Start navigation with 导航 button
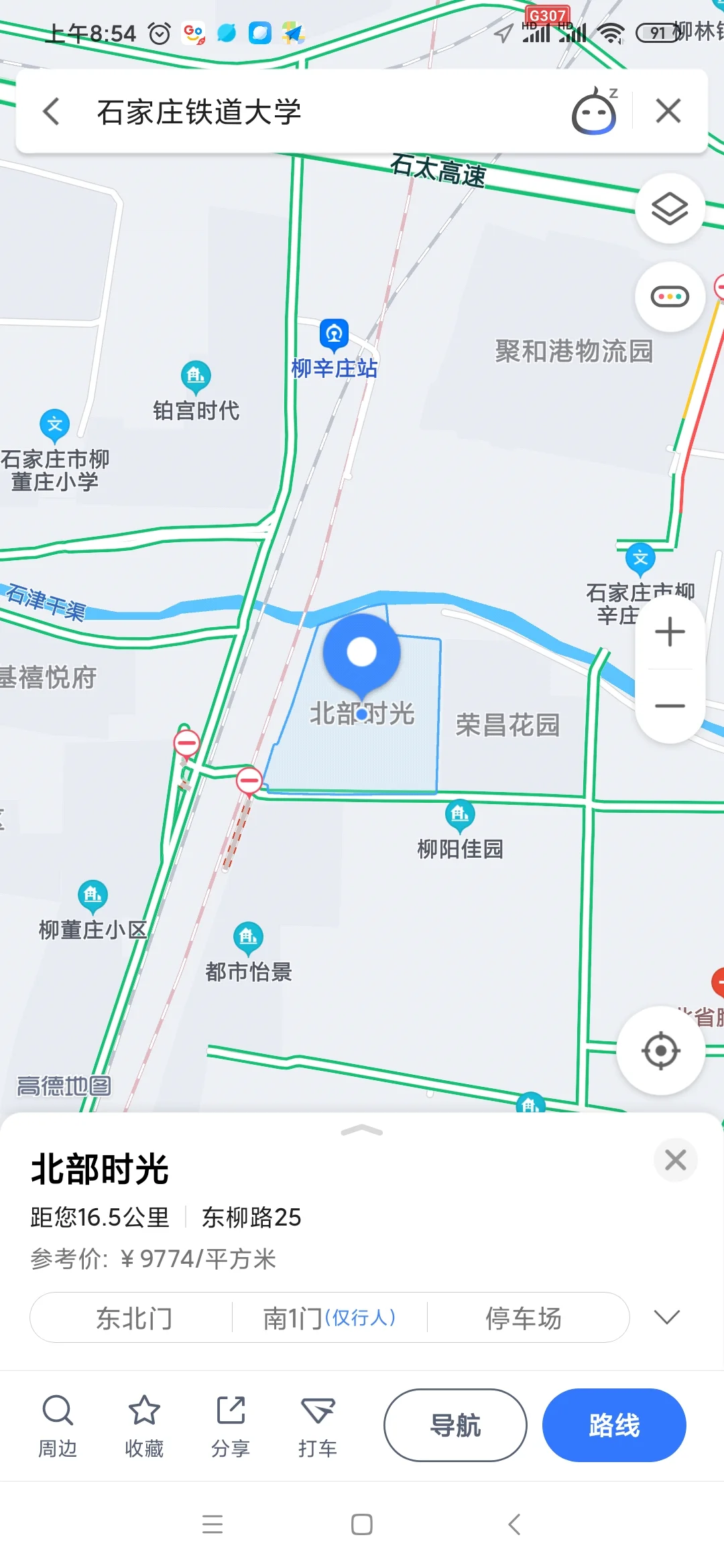Viewport: 724px width, 1568px height. 455,1425
